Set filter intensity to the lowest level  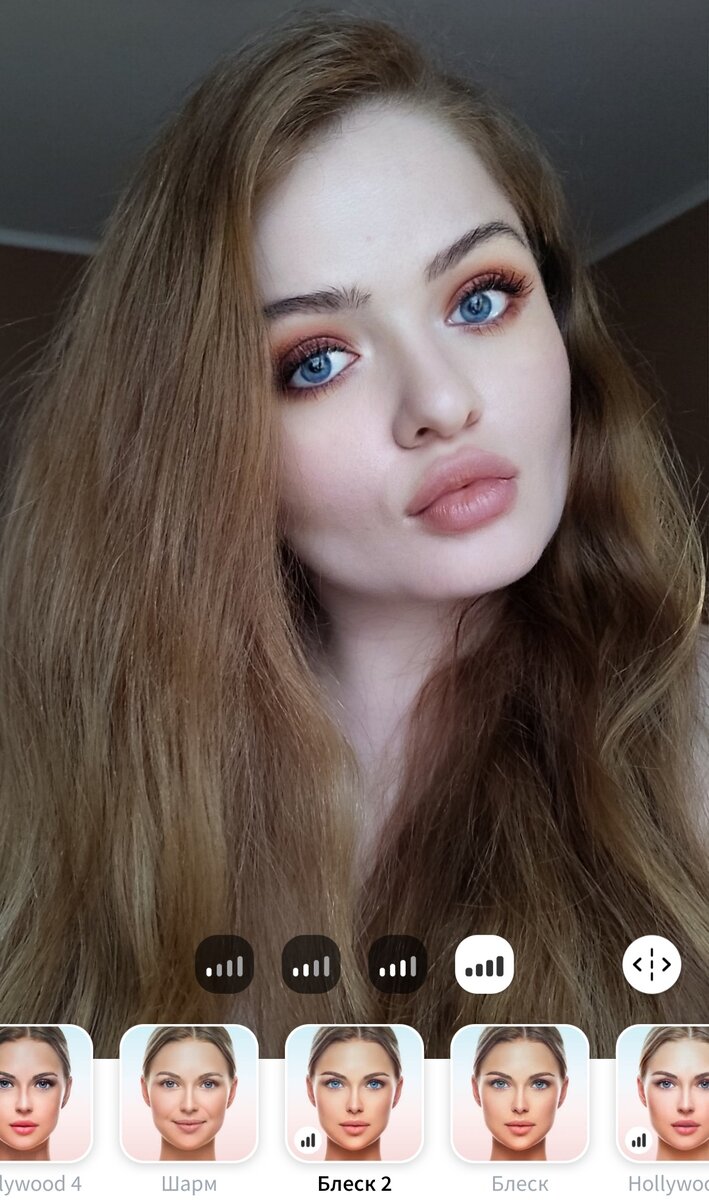(x=224, y=964)
